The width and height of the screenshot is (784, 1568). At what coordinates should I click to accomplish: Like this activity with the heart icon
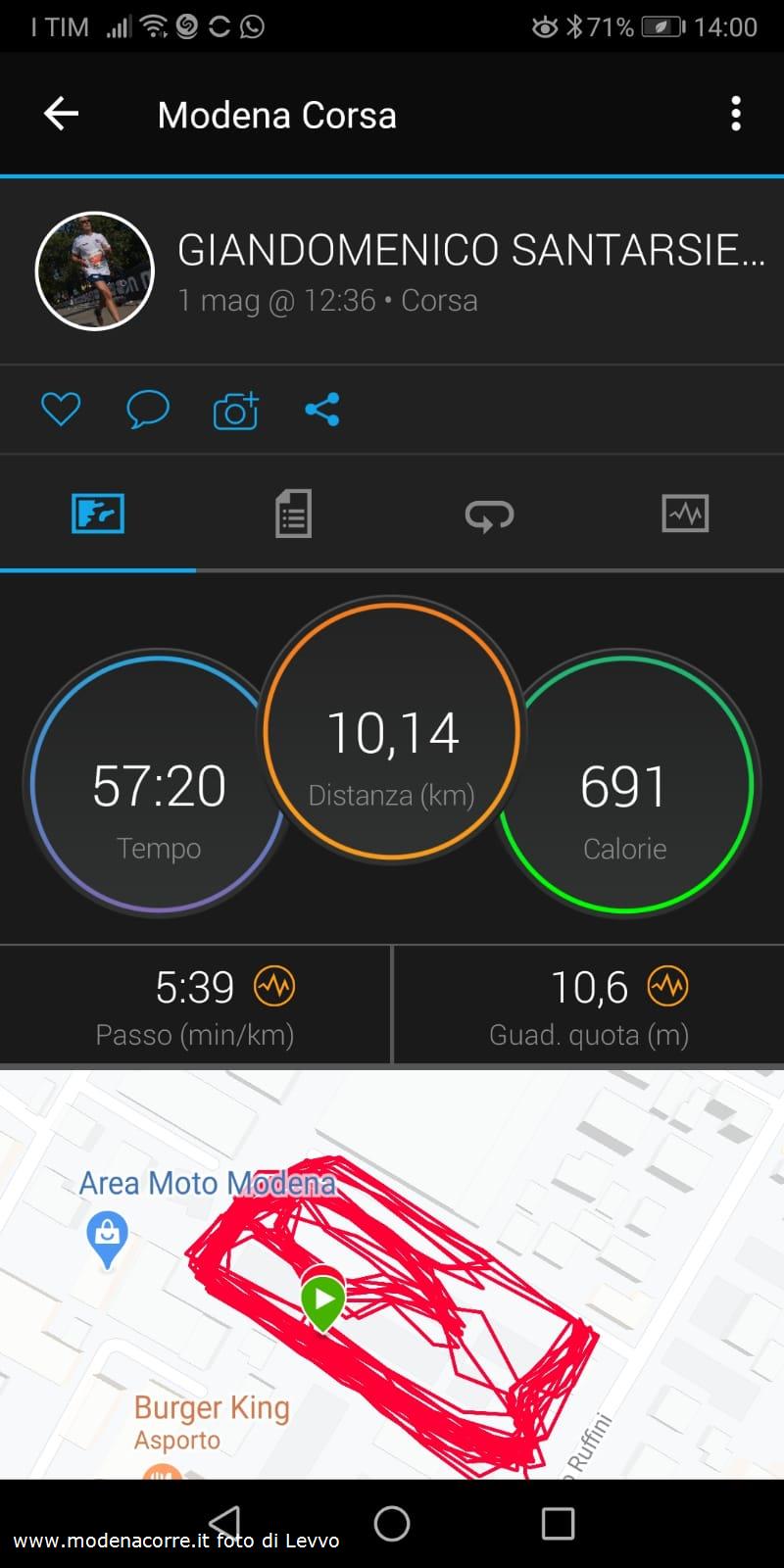click(x=61, y=409)
